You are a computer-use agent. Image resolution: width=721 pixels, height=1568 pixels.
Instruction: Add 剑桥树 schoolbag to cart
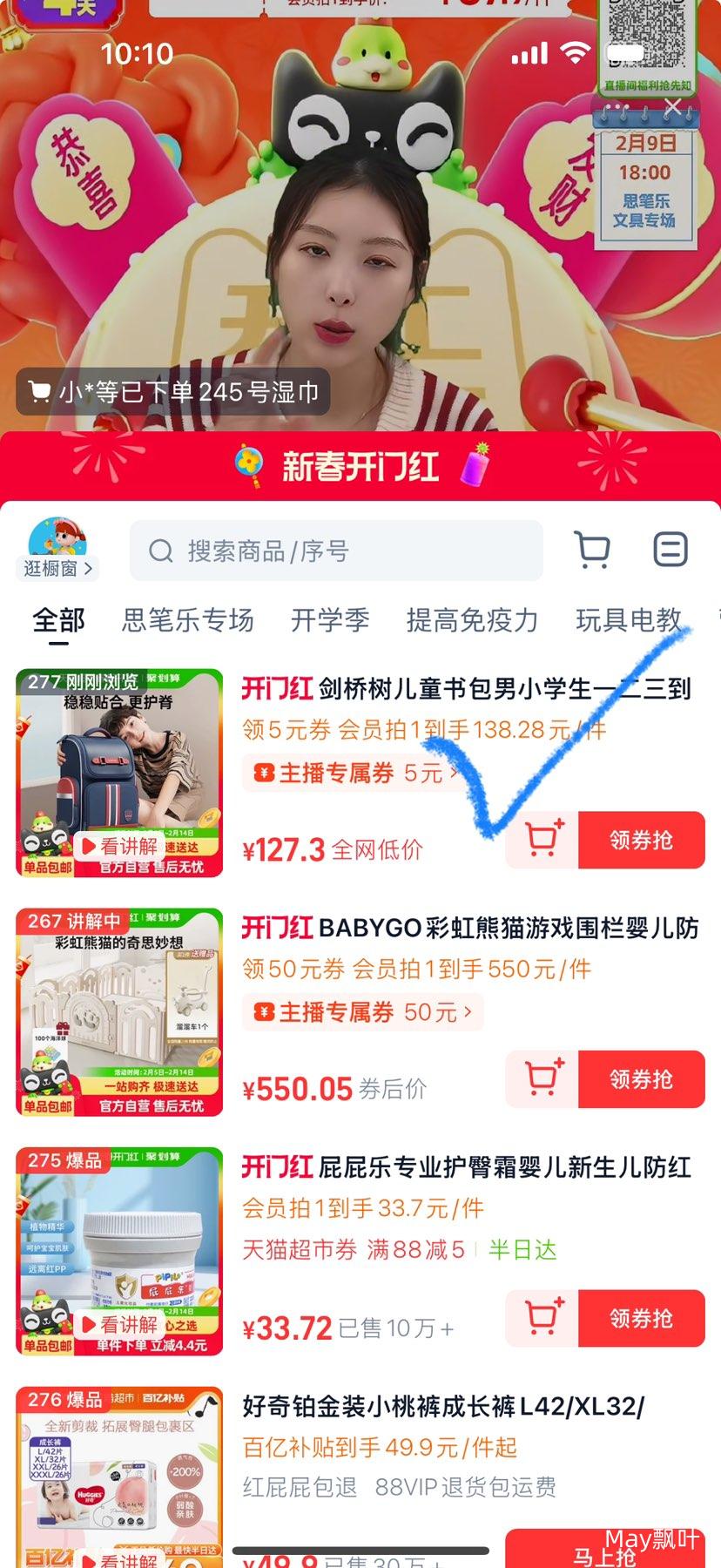tap(542, 840)
